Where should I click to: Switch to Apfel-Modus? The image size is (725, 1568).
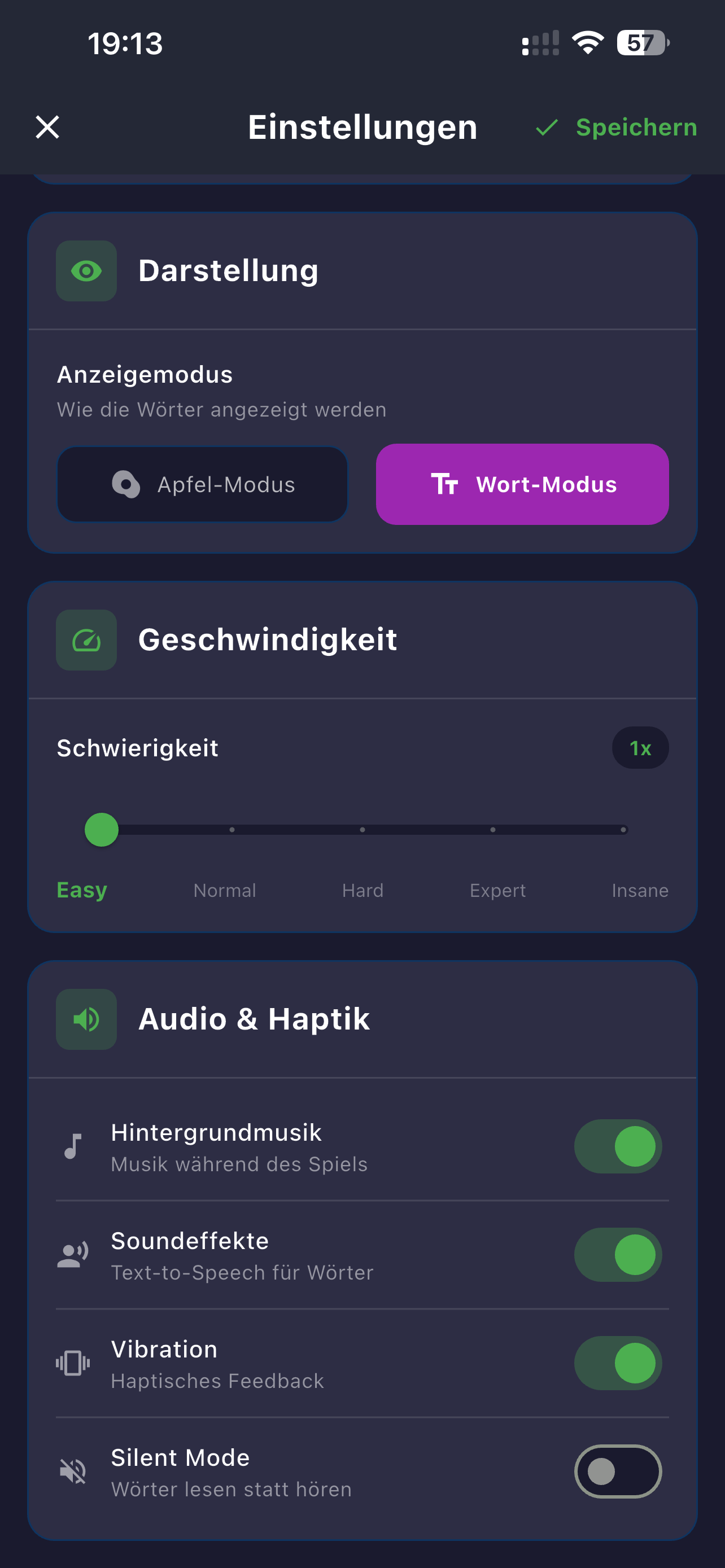click(202, 484)
